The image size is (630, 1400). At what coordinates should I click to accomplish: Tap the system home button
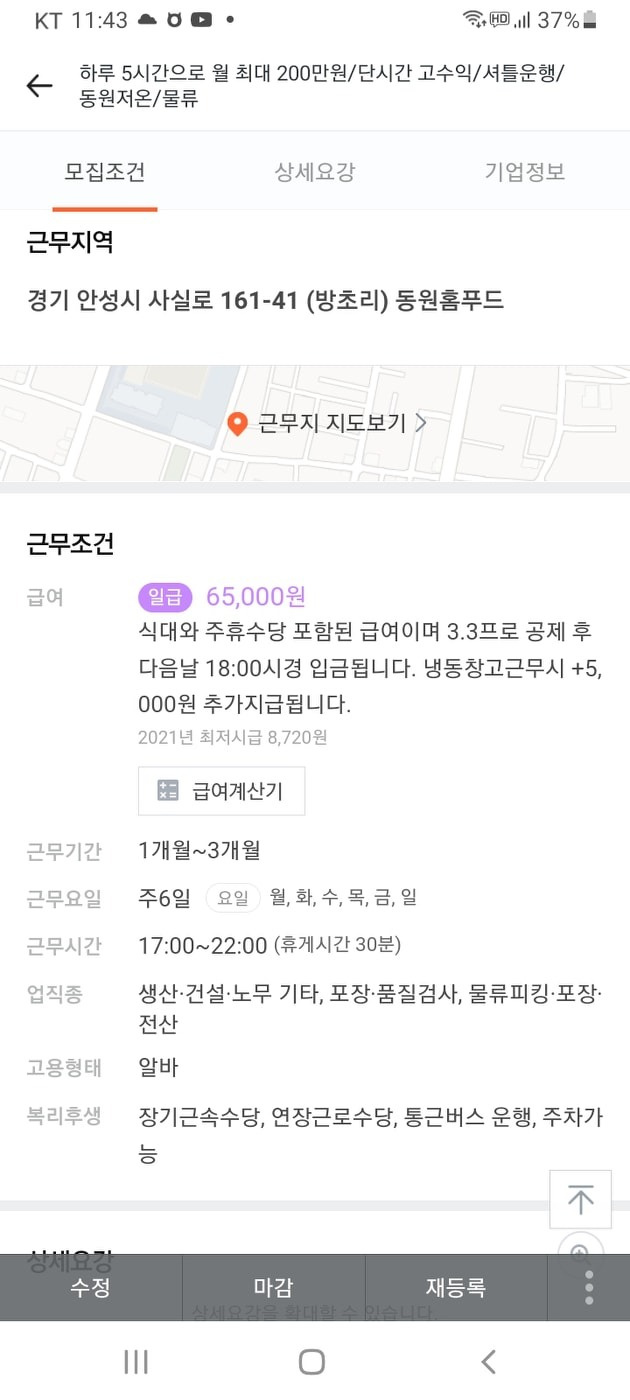coord(312,1361)
